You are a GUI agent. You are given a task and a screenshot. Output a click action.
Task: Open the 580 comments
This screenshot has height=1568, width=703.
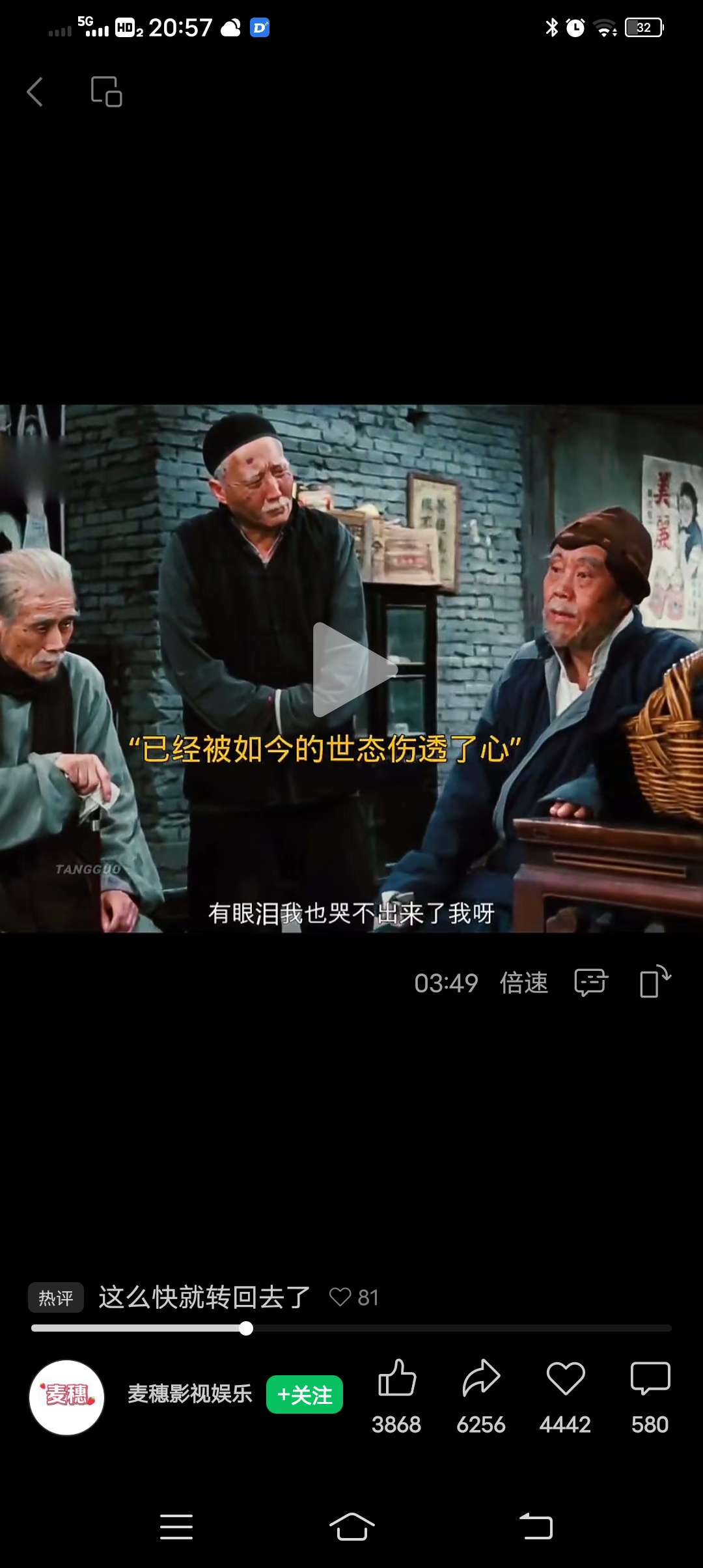point(650,1379)
